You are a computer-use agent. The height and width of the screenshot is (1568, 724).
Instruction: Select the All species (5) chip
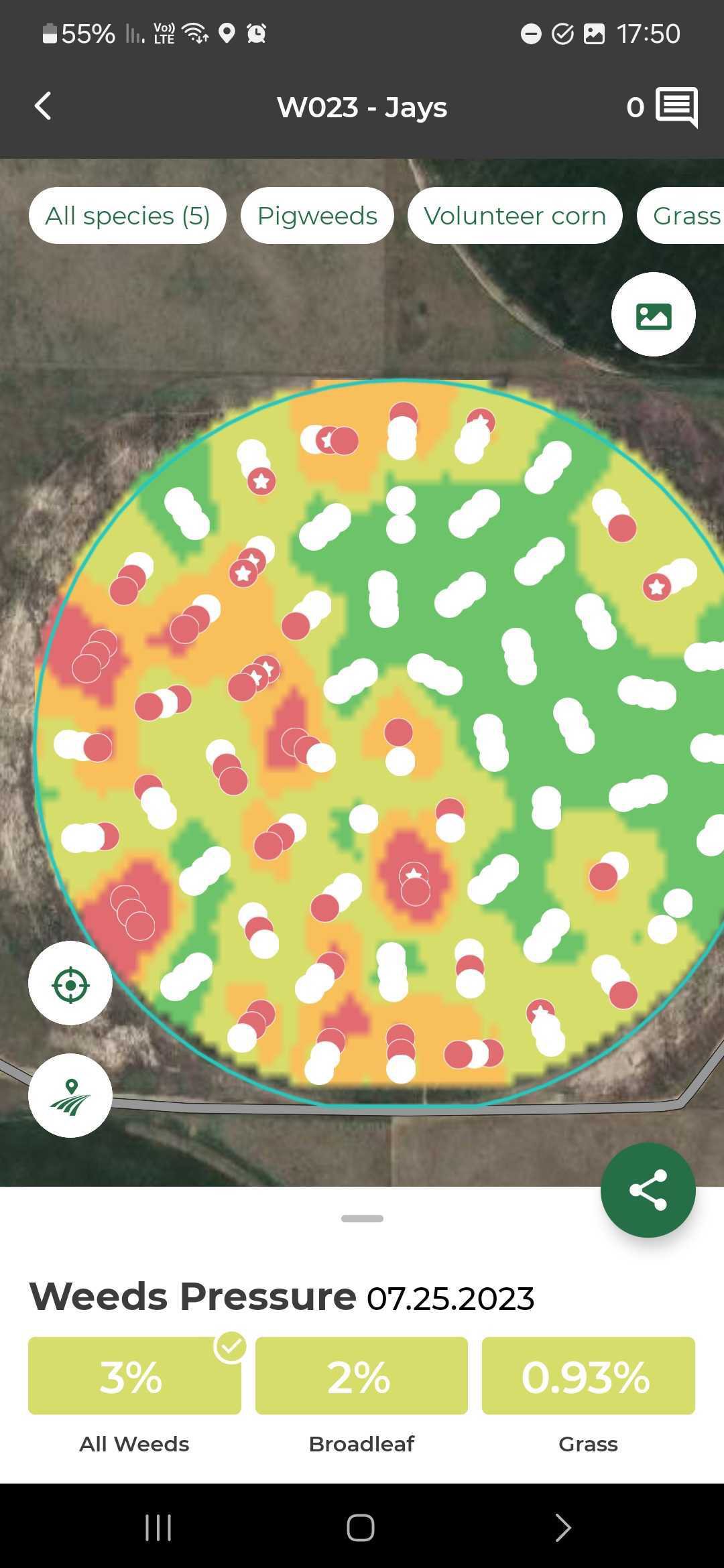127,216
